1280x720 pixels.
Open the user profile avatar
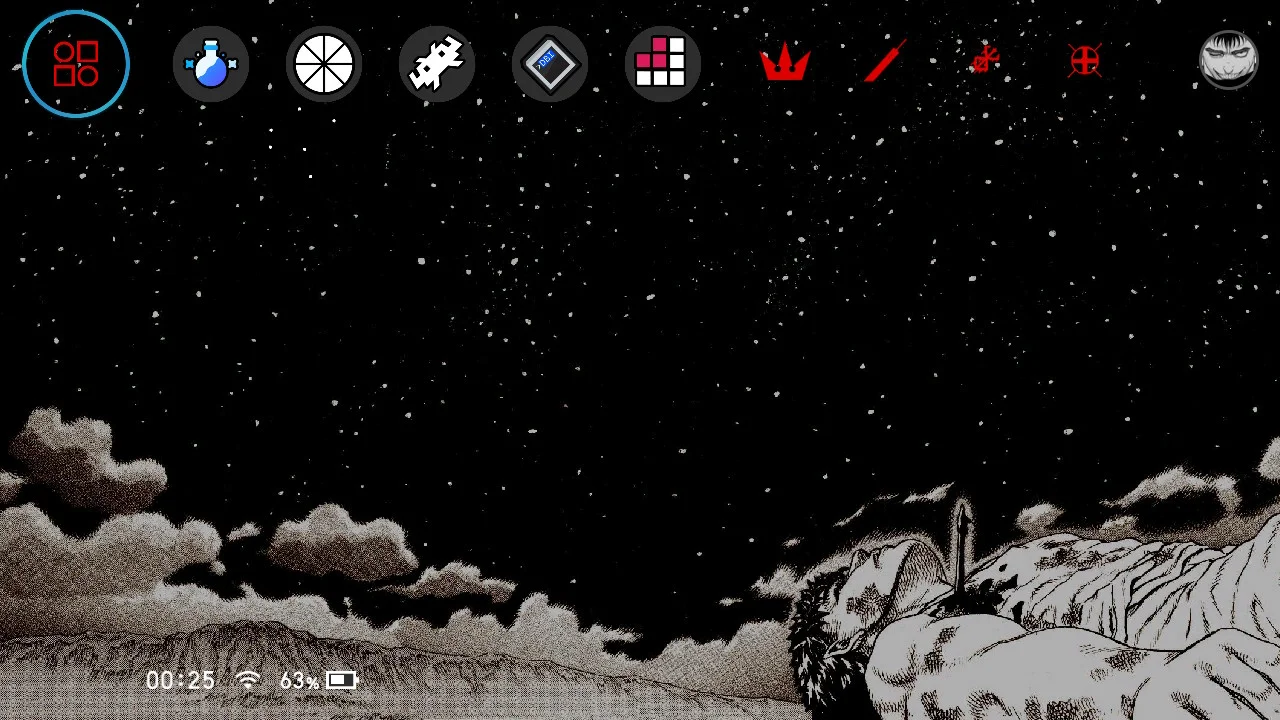click(x=1228, y=62)
